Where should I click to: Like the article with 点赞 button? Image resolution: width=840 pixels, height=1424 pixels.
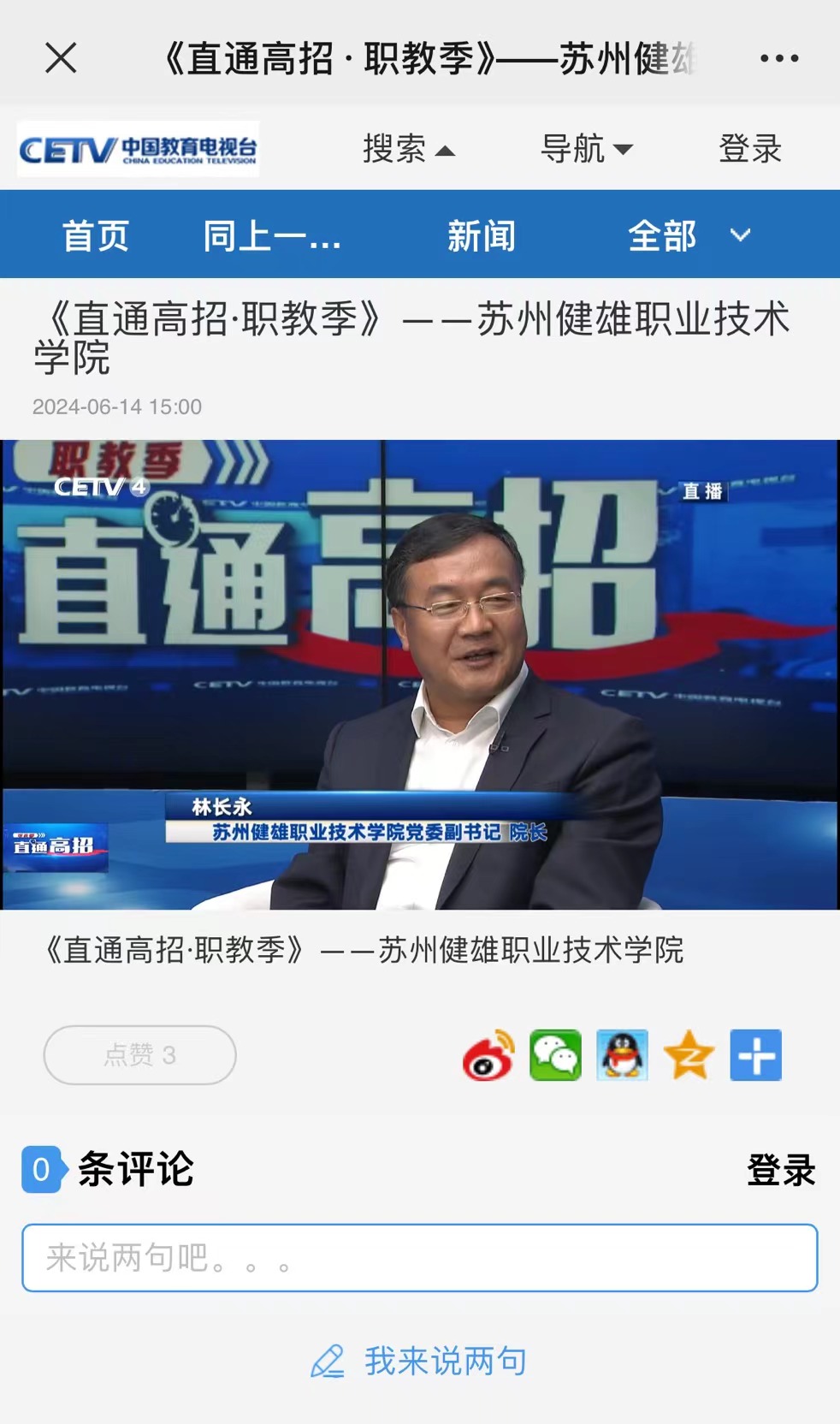click(139, 1054)
